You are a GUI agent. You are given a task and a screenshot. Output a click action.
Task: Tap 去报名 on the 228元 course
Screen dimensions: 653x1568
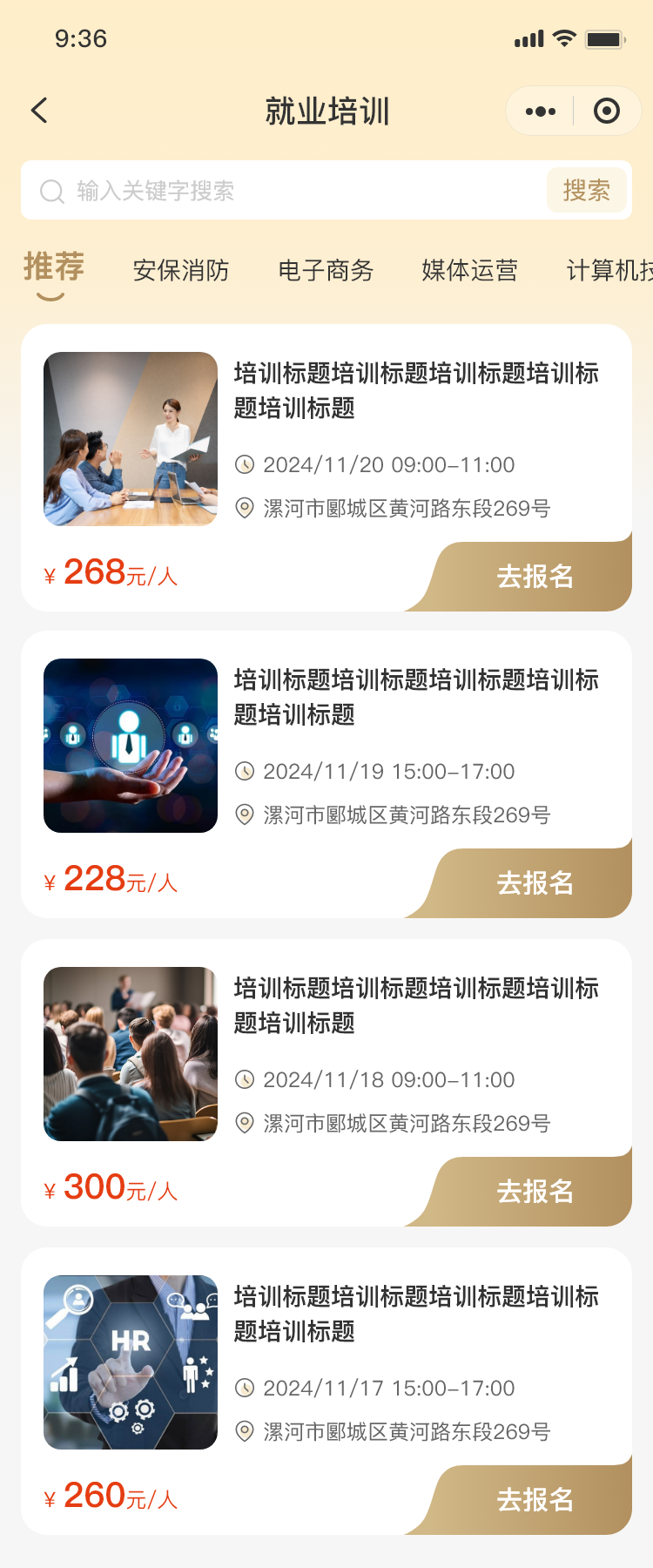(x=535, y=883)
